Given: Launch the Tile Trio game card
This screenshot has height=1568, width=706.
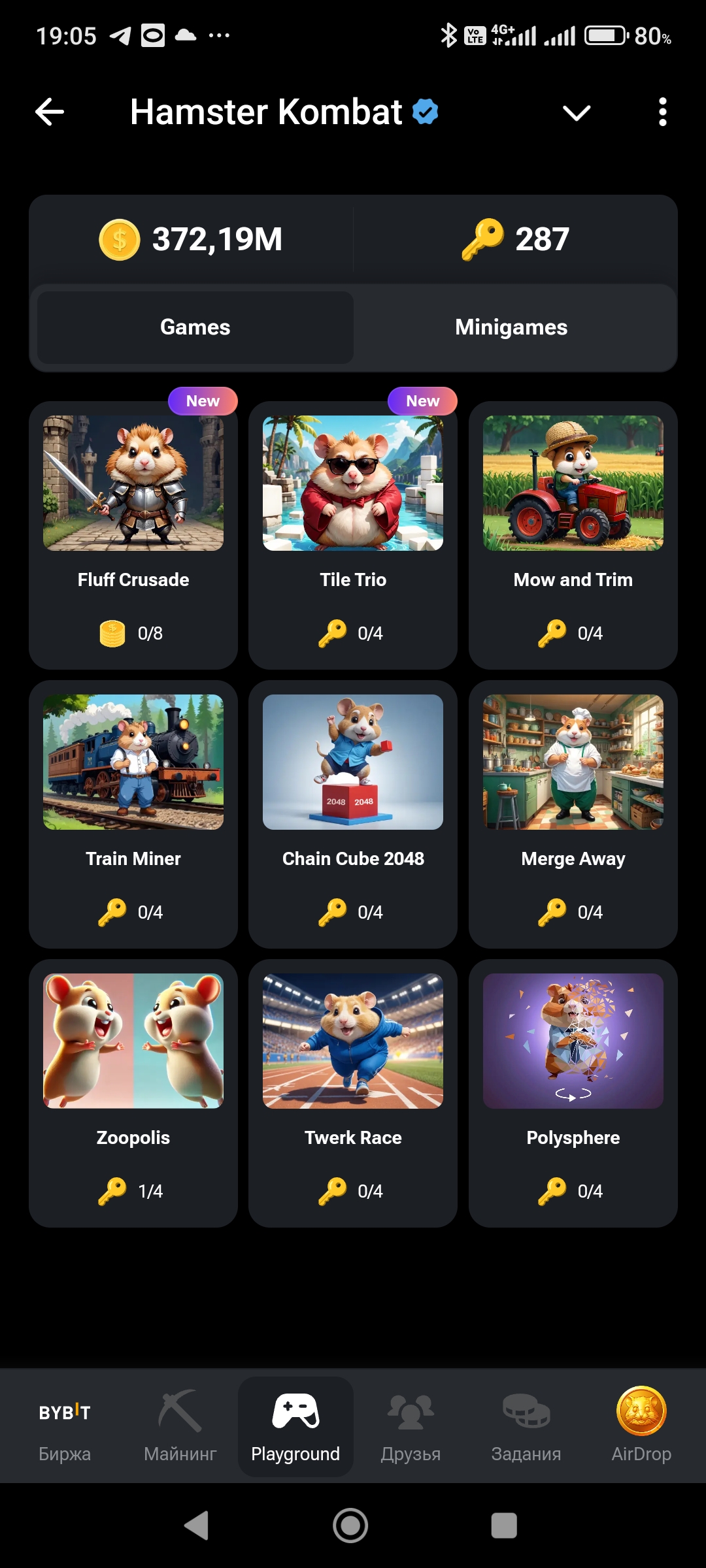Looking at the screenshot, I should point(353,535).
